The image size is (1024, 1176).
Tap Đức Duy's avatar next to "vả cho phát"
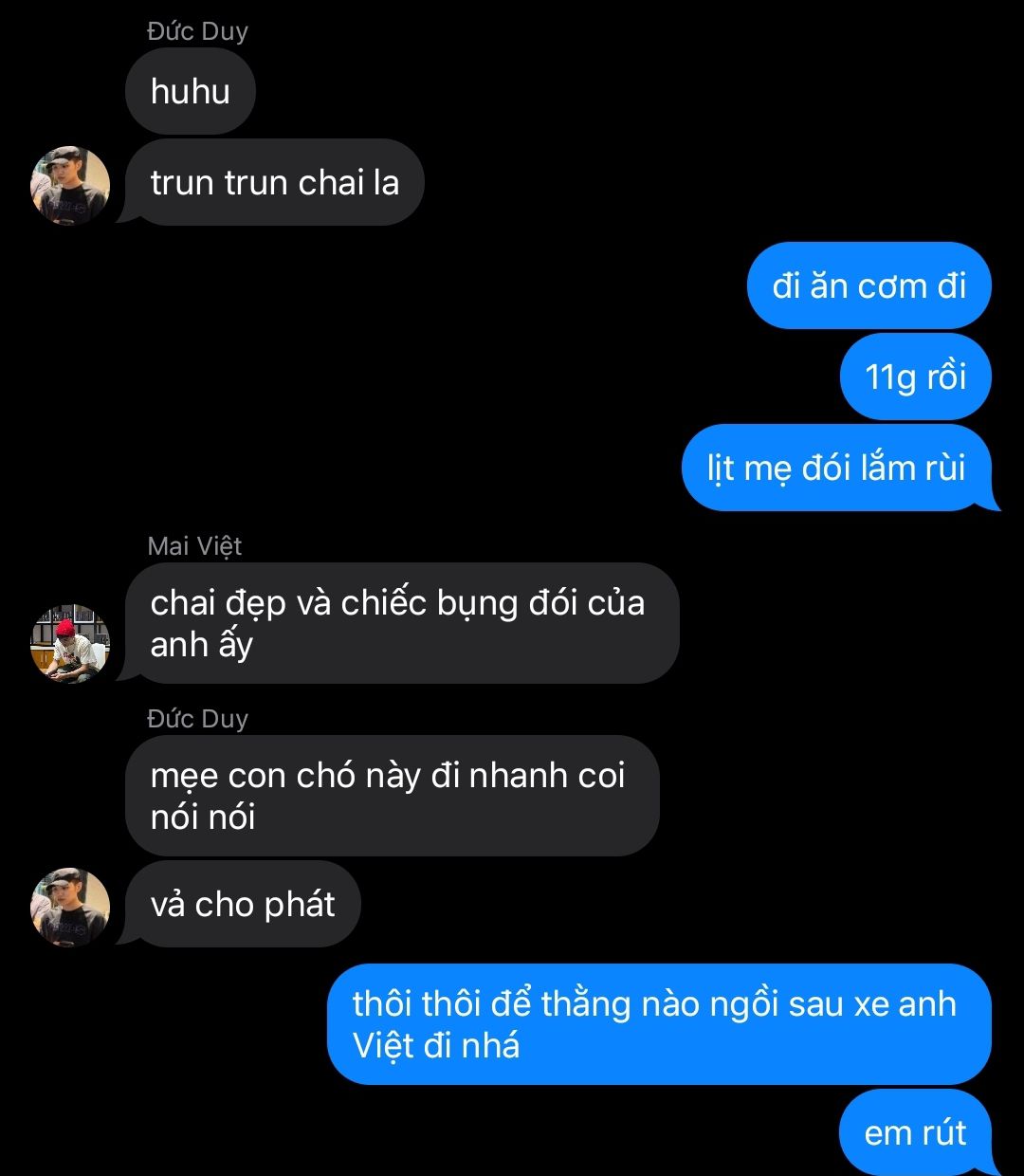click(70, 907)
